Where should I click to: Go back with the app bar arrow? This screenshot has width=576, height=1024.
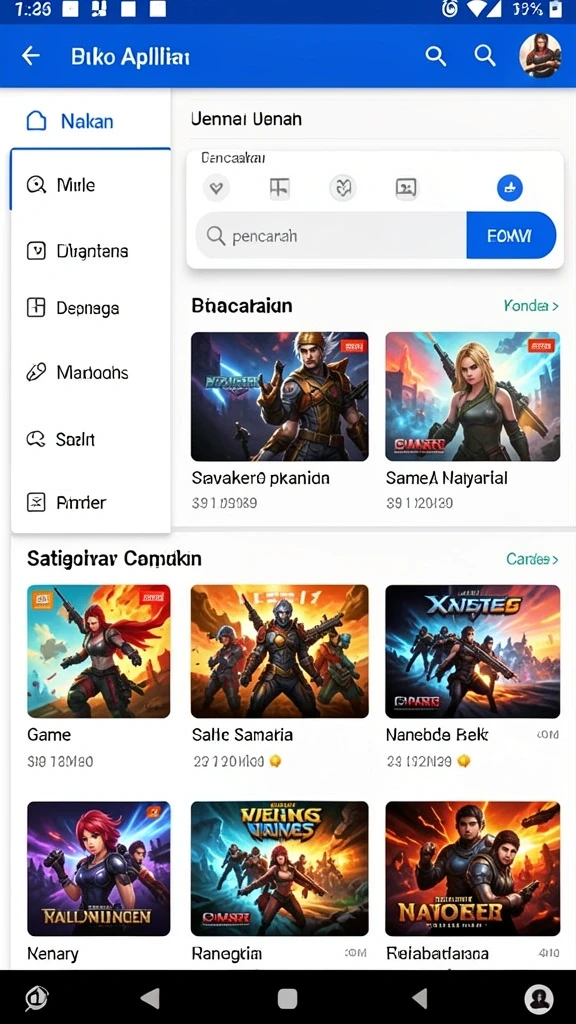tap(31, 56)
